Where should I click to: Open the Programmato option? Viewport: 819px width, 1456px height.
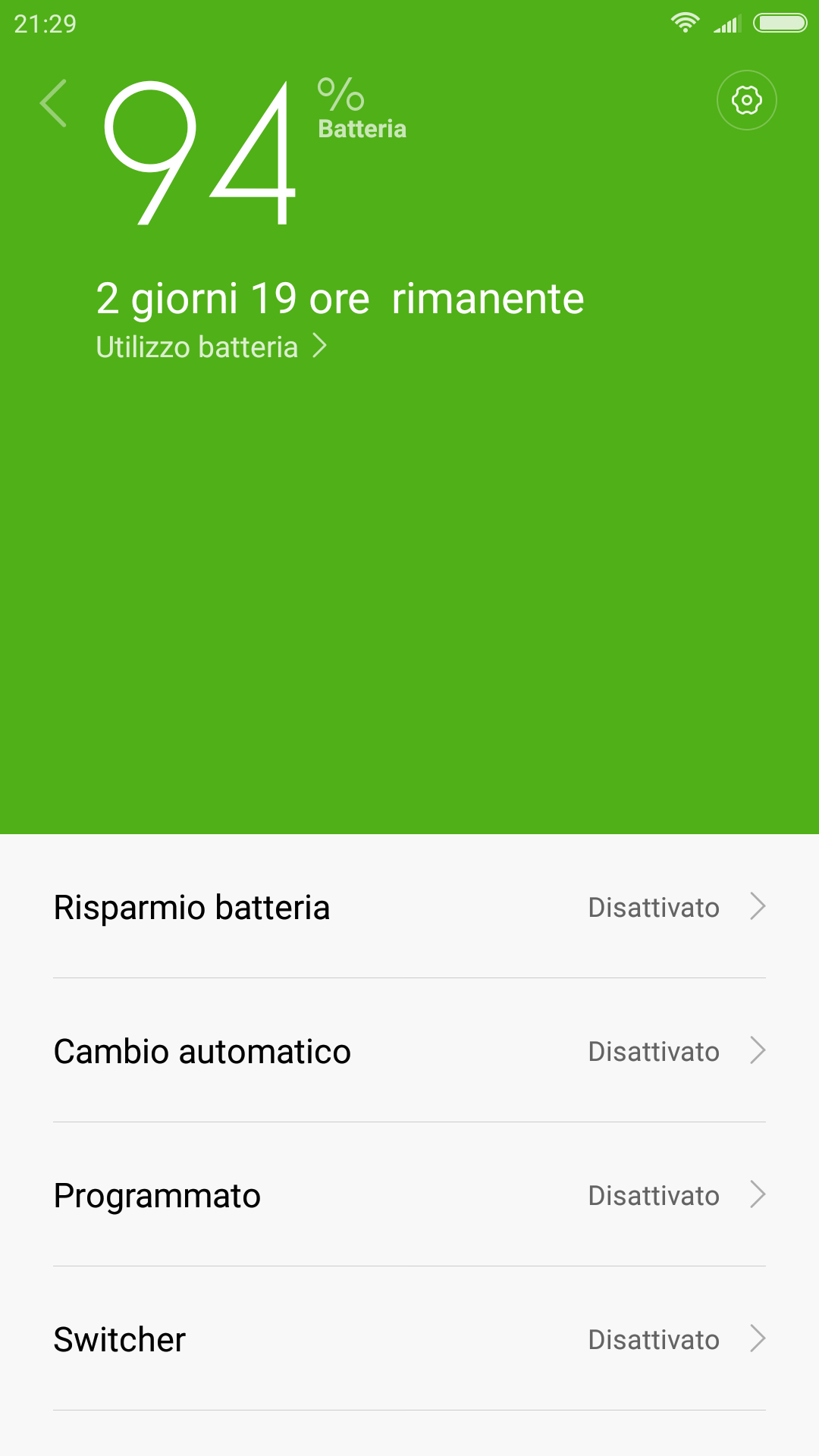pos(409,1195)
